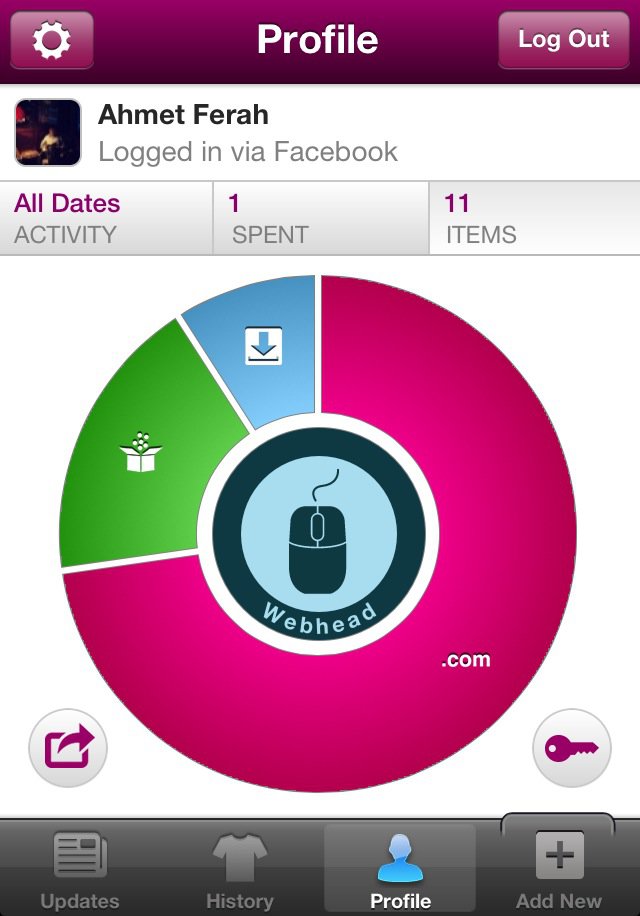The image size is (640, 916).
Task: Tap the key icon button
Action: 571,747
